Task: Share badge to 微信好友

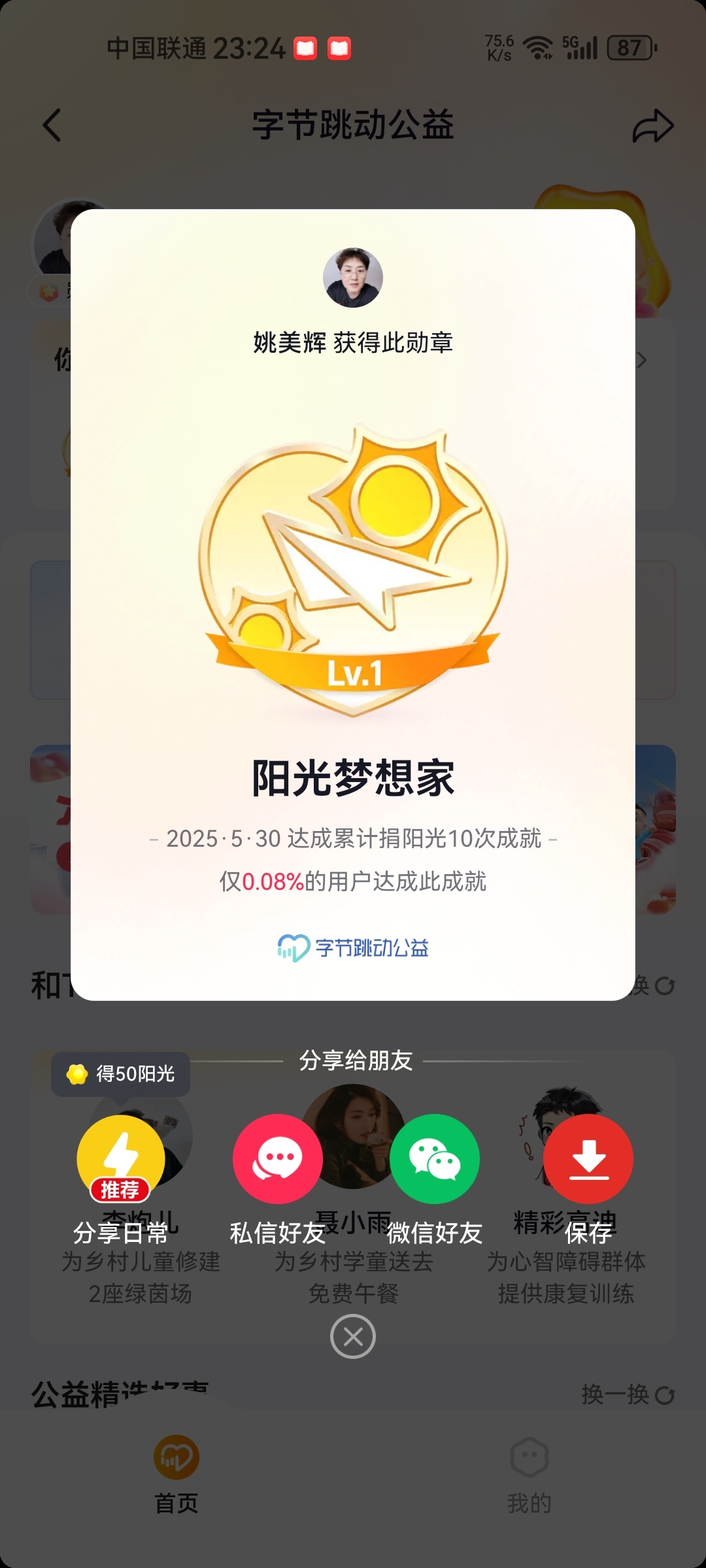Action: coord(435,1158)
